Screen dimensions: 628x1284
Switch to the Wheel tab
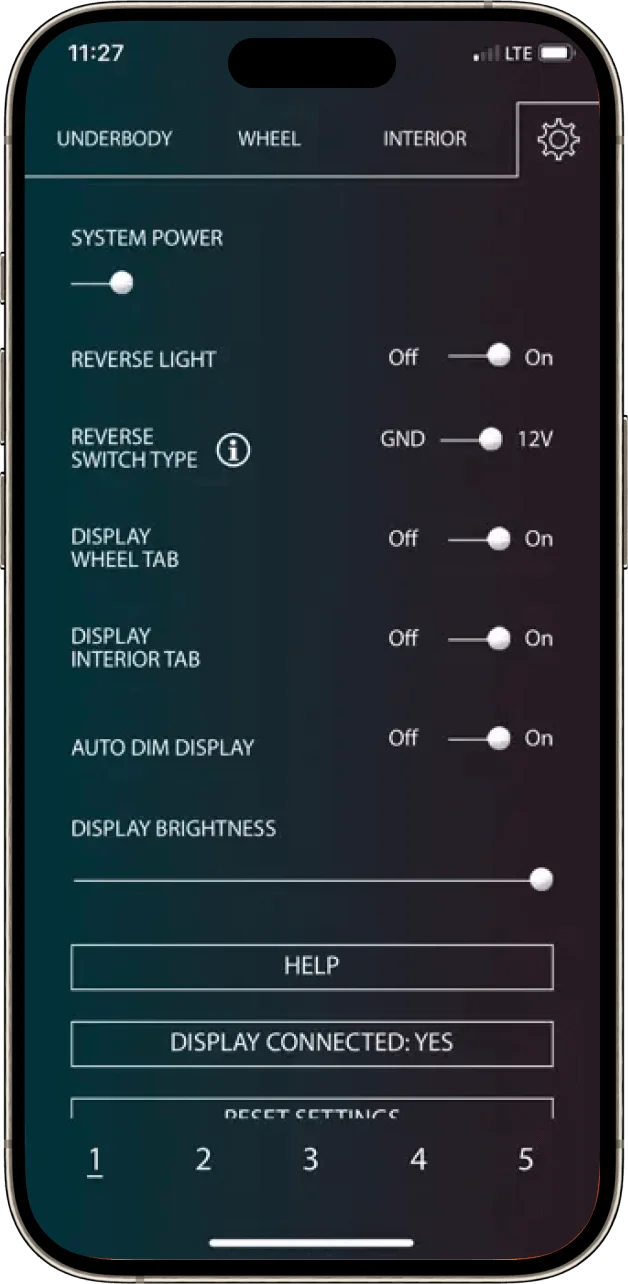click(269, 139)
